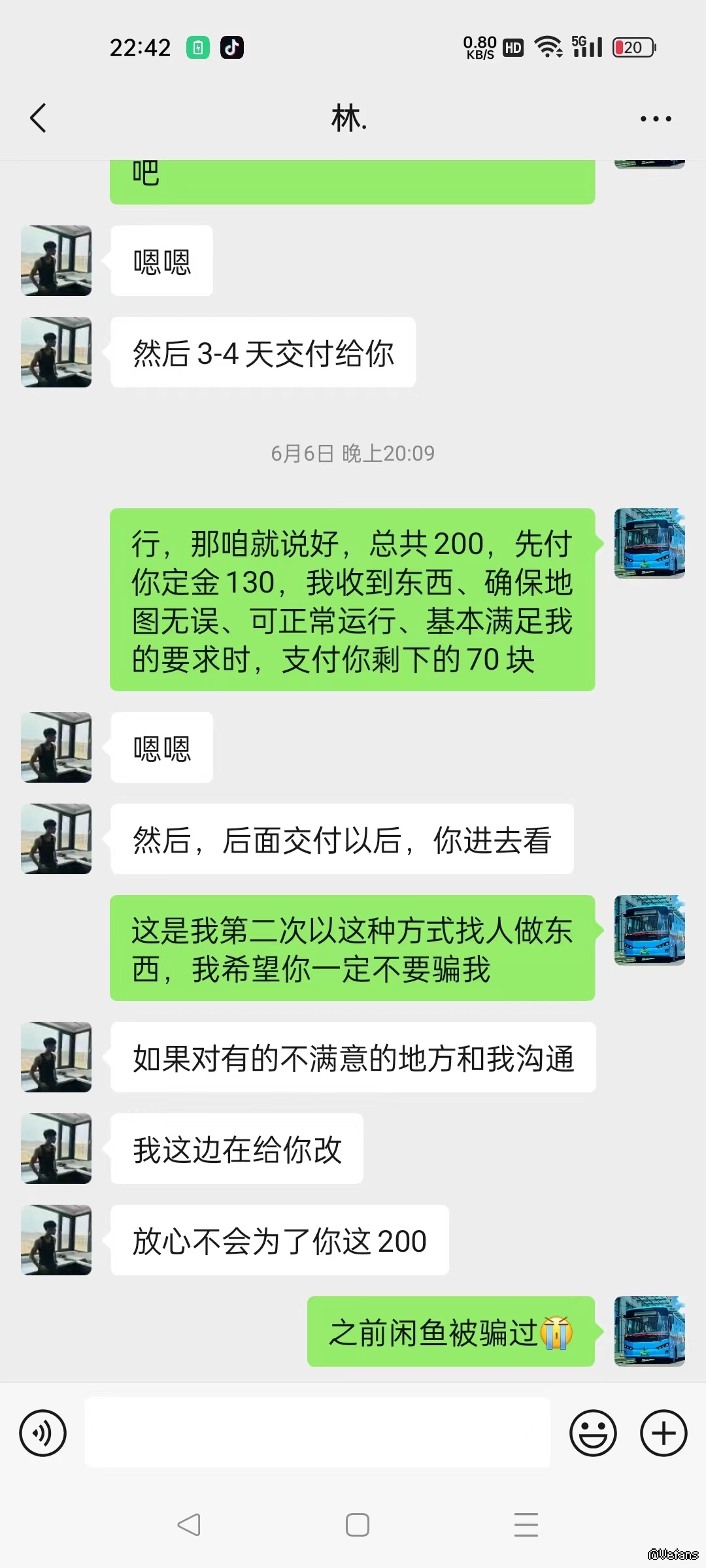The image size is (706, 1568).
Task: Go back to the chat list
Action: coord(39,118)
